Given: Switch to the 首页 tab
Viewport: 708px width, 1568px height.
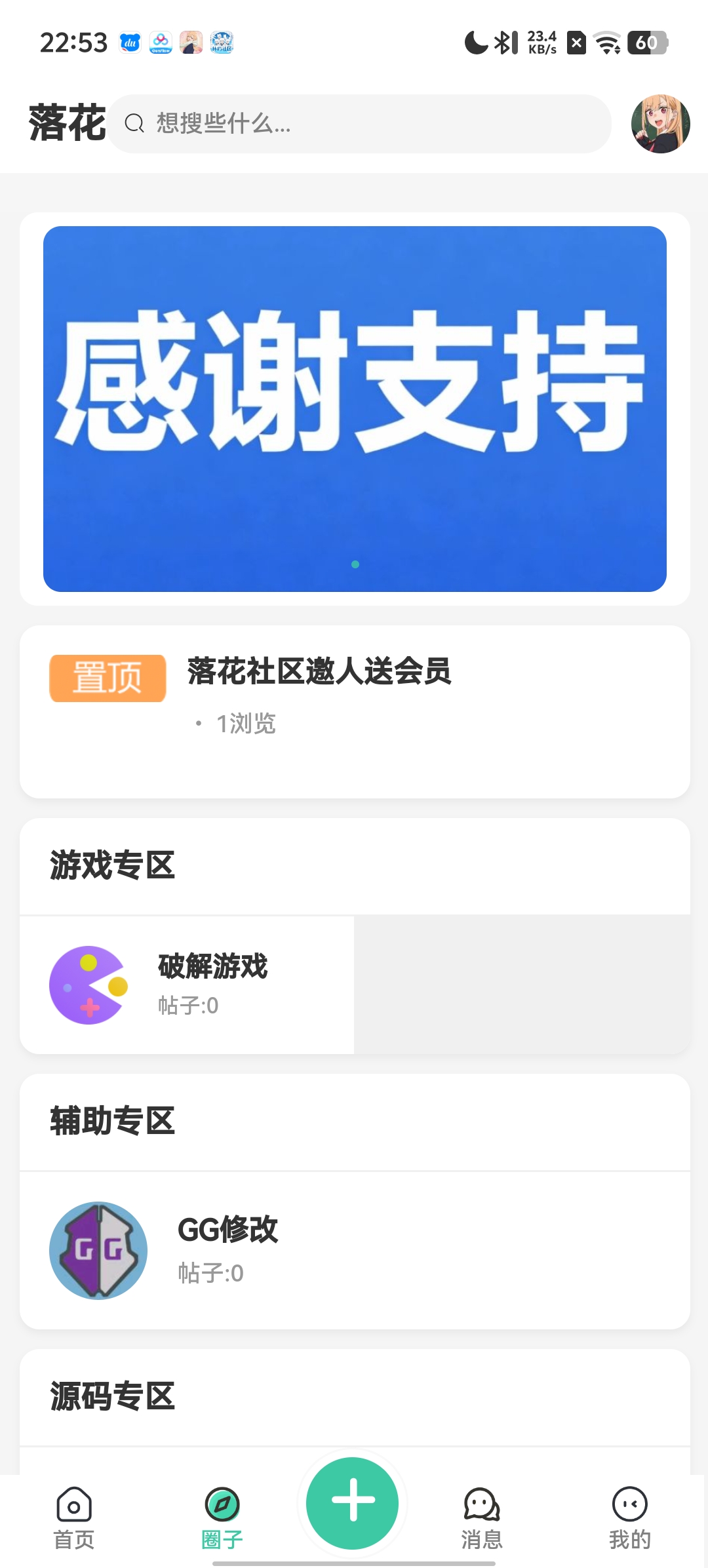Looking at the screenshot, I should [x=74, y=1518].
